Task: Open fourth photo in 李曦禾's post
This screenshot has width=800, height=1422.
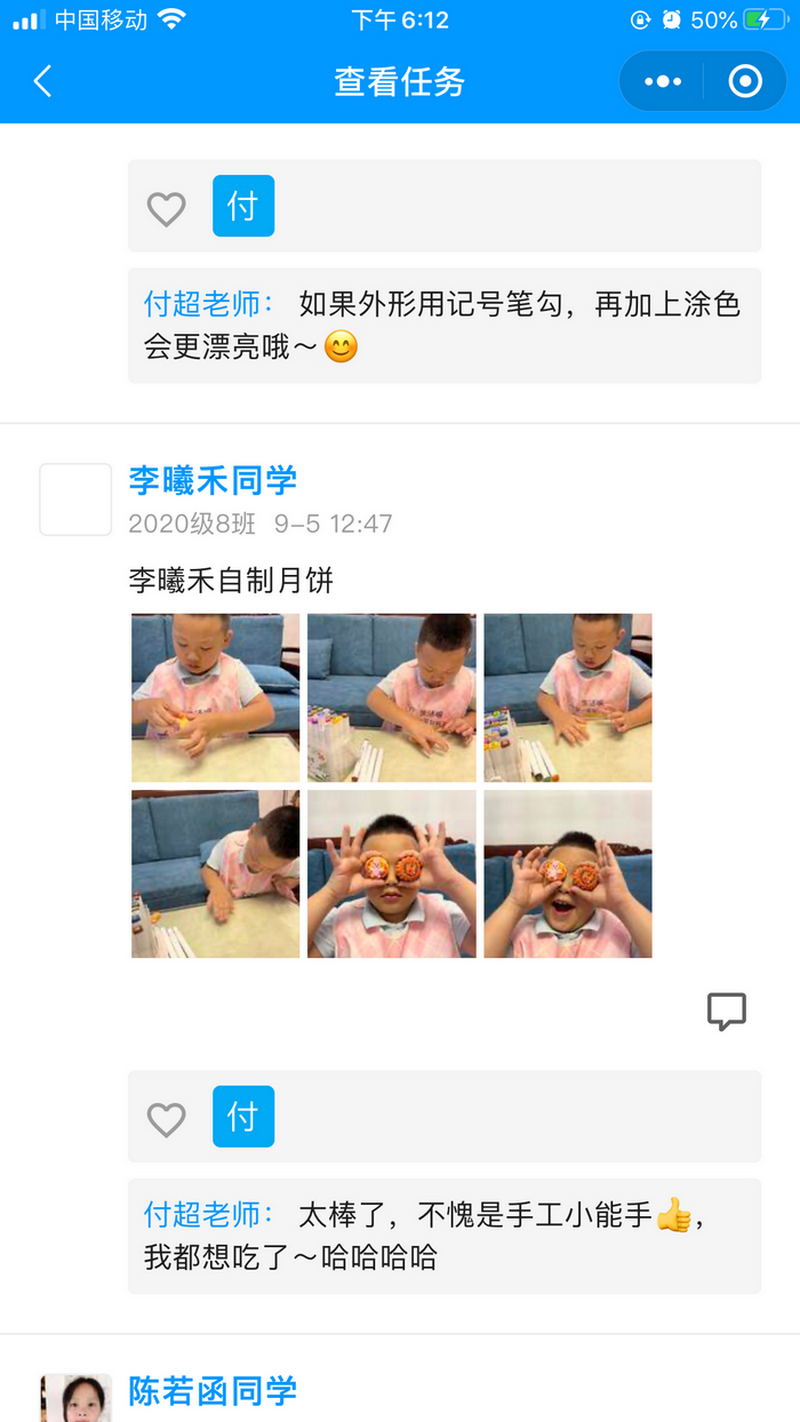Action: point(216,874)
